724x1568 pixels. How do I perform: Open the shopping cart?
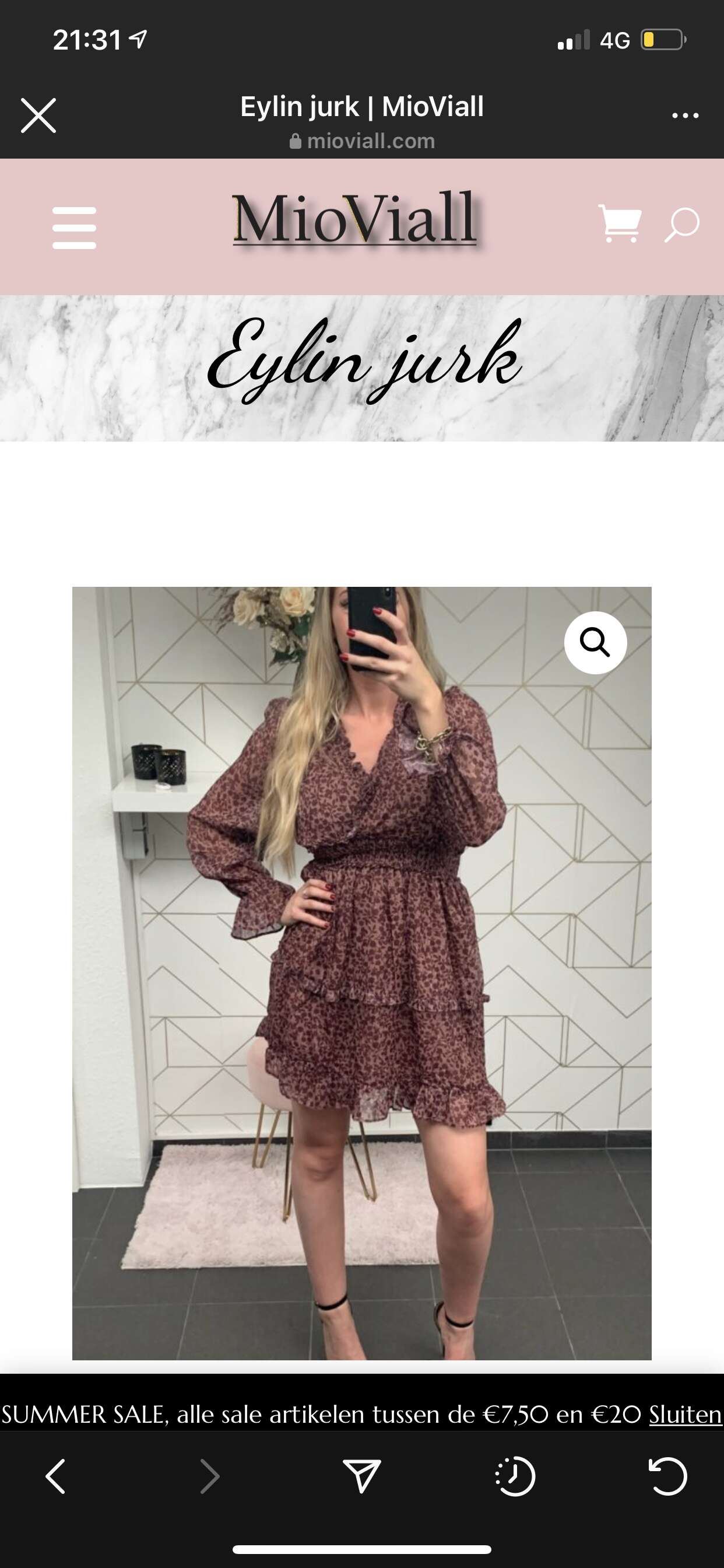point(619,223)
